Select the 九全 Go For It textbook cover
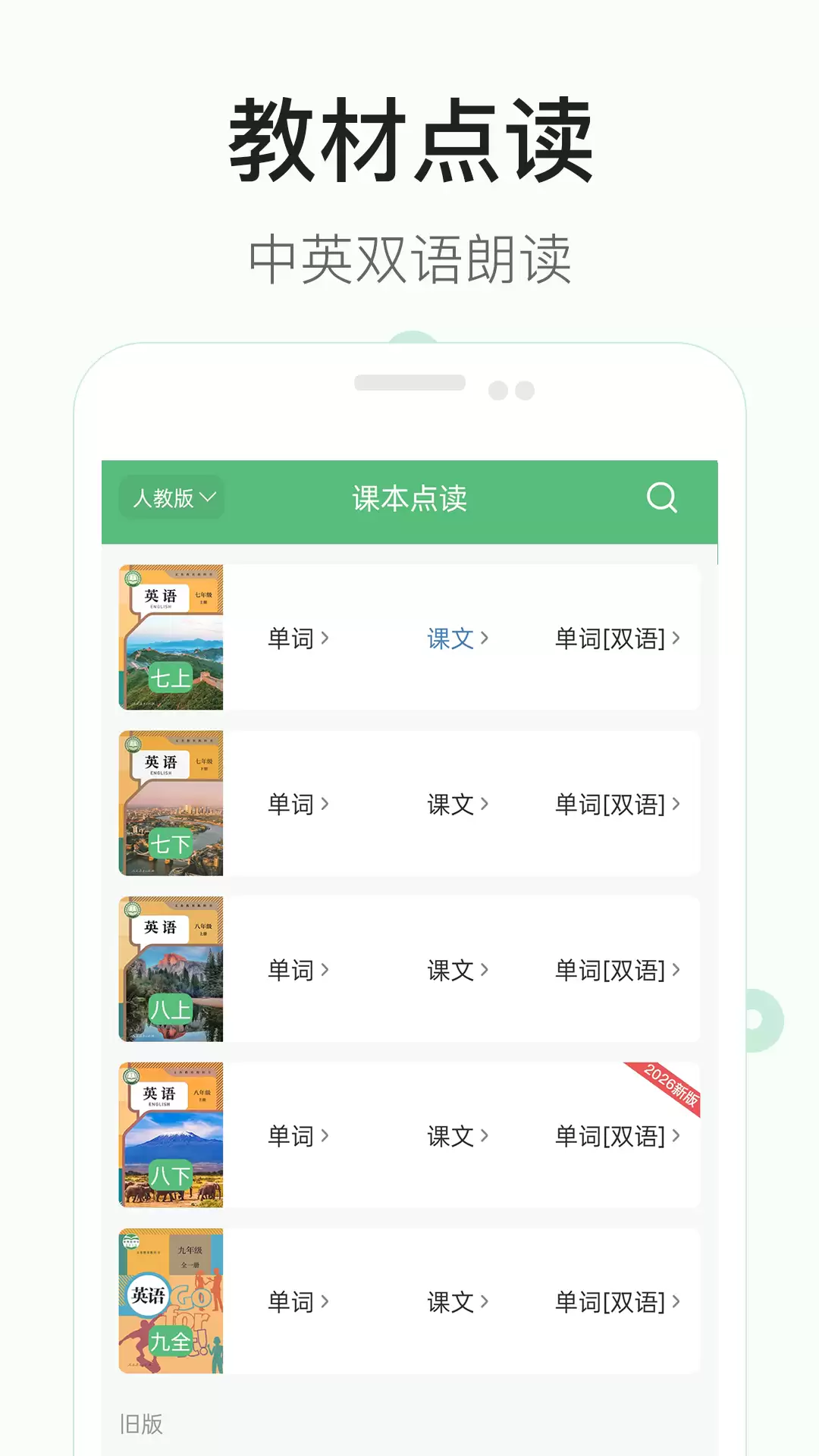This screenshot has width=819, height=1456. [170, 1301]
